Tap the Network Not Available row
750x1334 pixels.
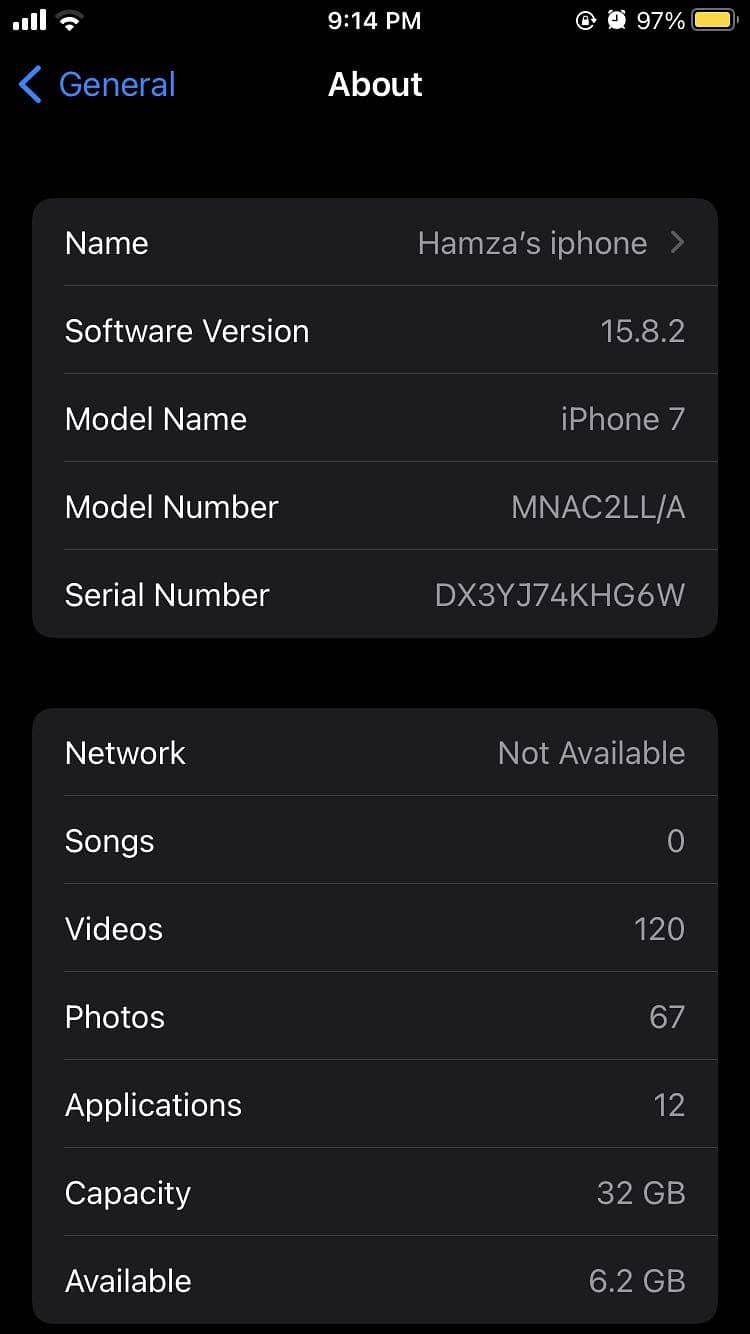point(375,752)
